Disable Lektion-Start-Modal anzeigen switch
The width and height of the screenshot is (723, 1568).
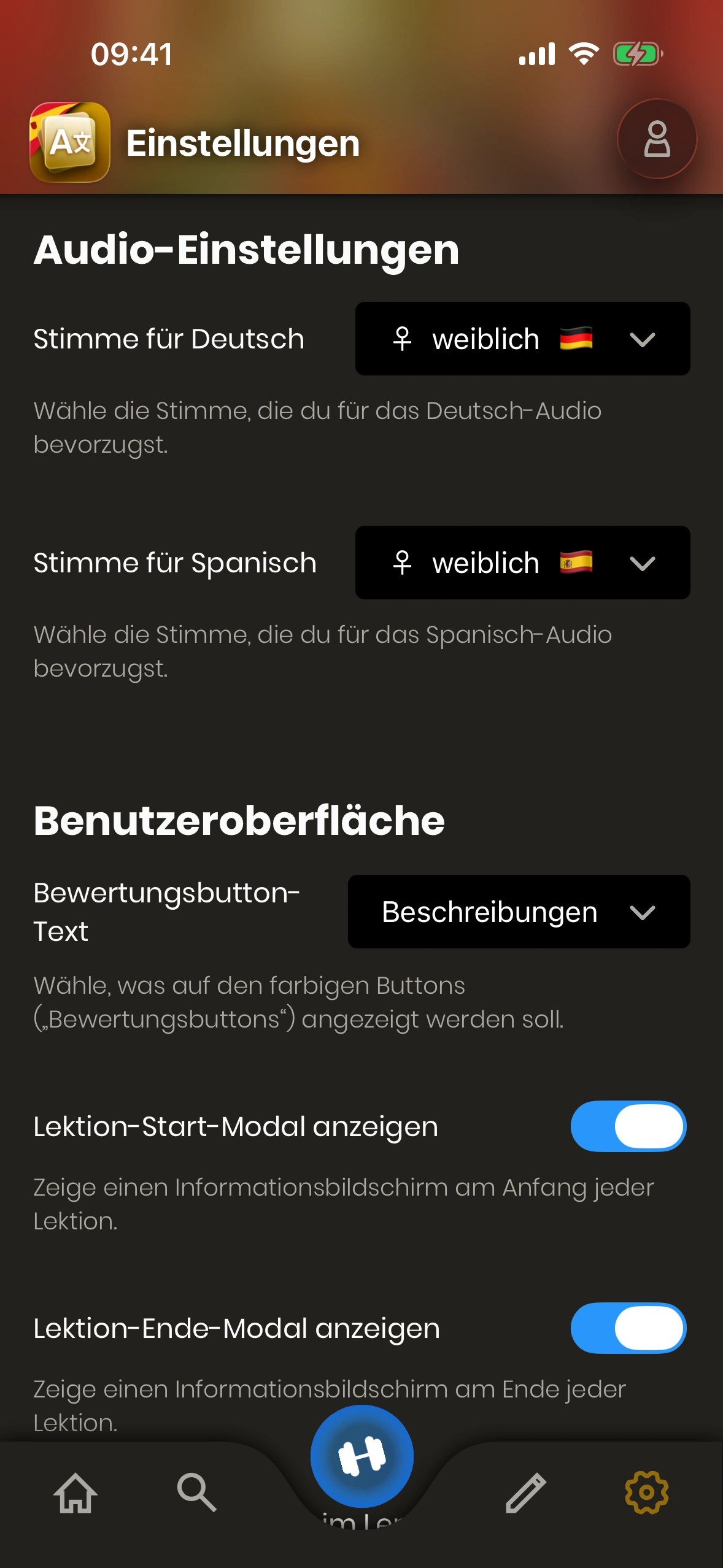pyautogui.click(x=628, y=1126)
